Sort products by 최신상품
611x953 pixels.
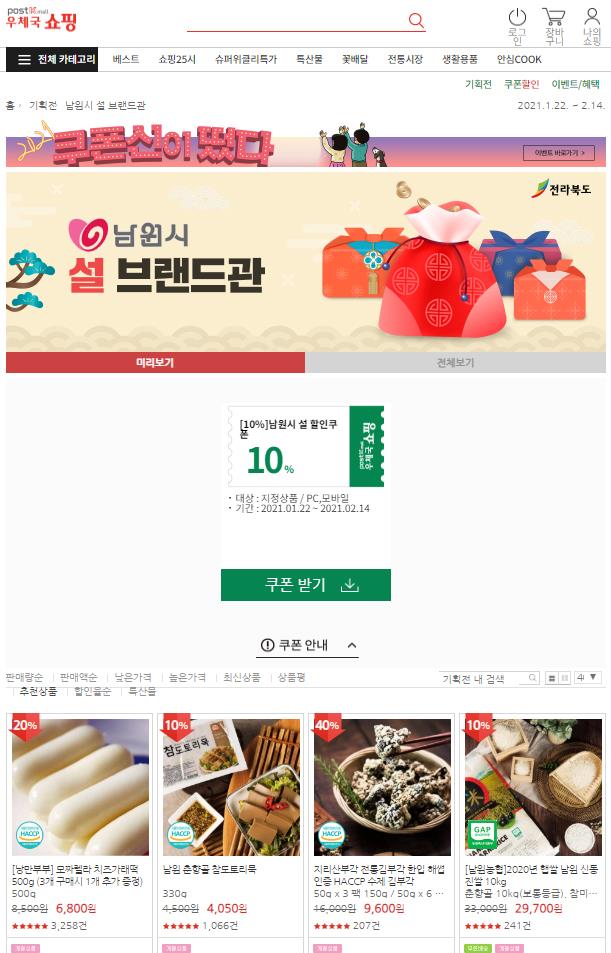click(x=241, y=677)
